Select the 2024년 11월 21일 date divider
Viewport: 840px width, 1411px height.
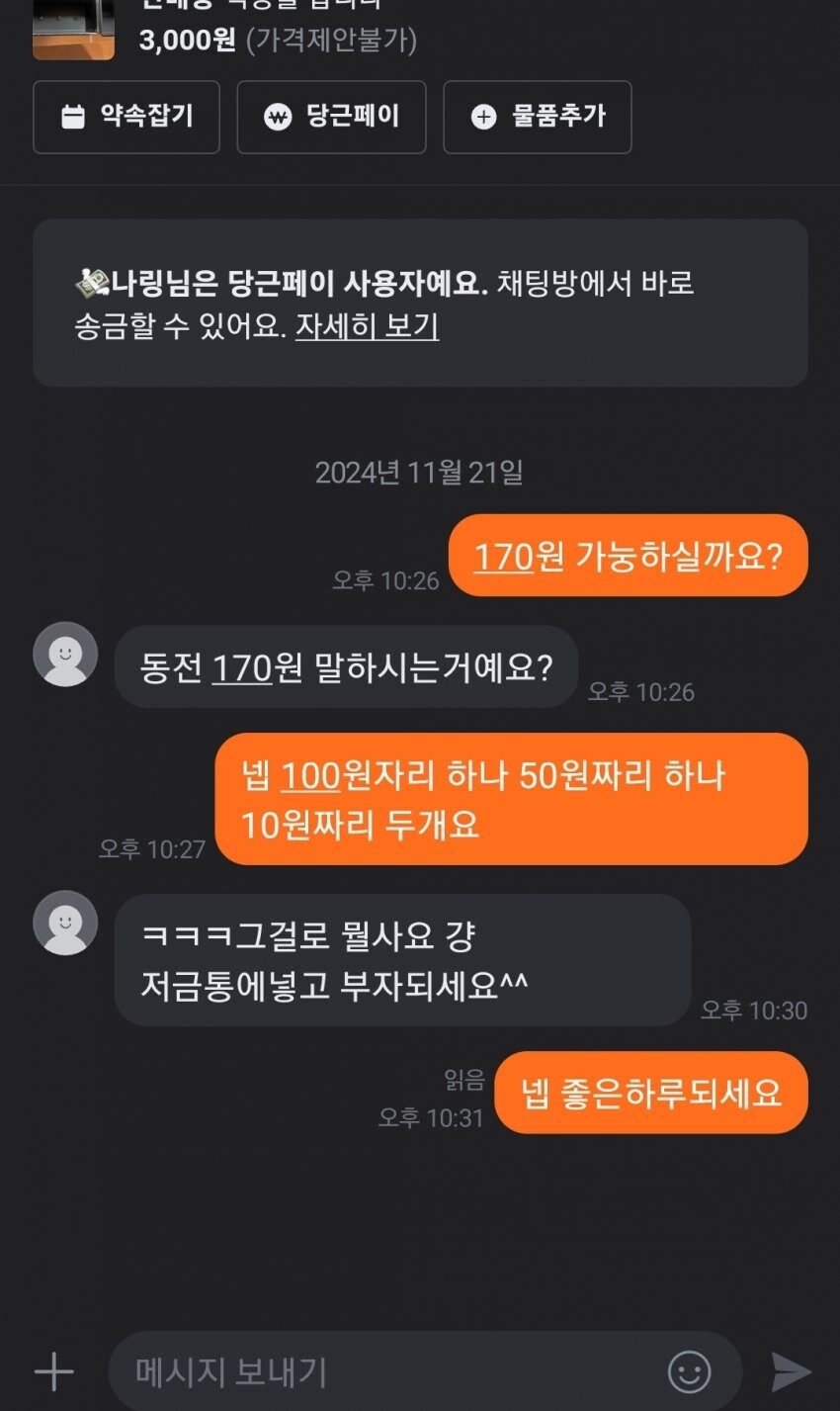[420, 474]
